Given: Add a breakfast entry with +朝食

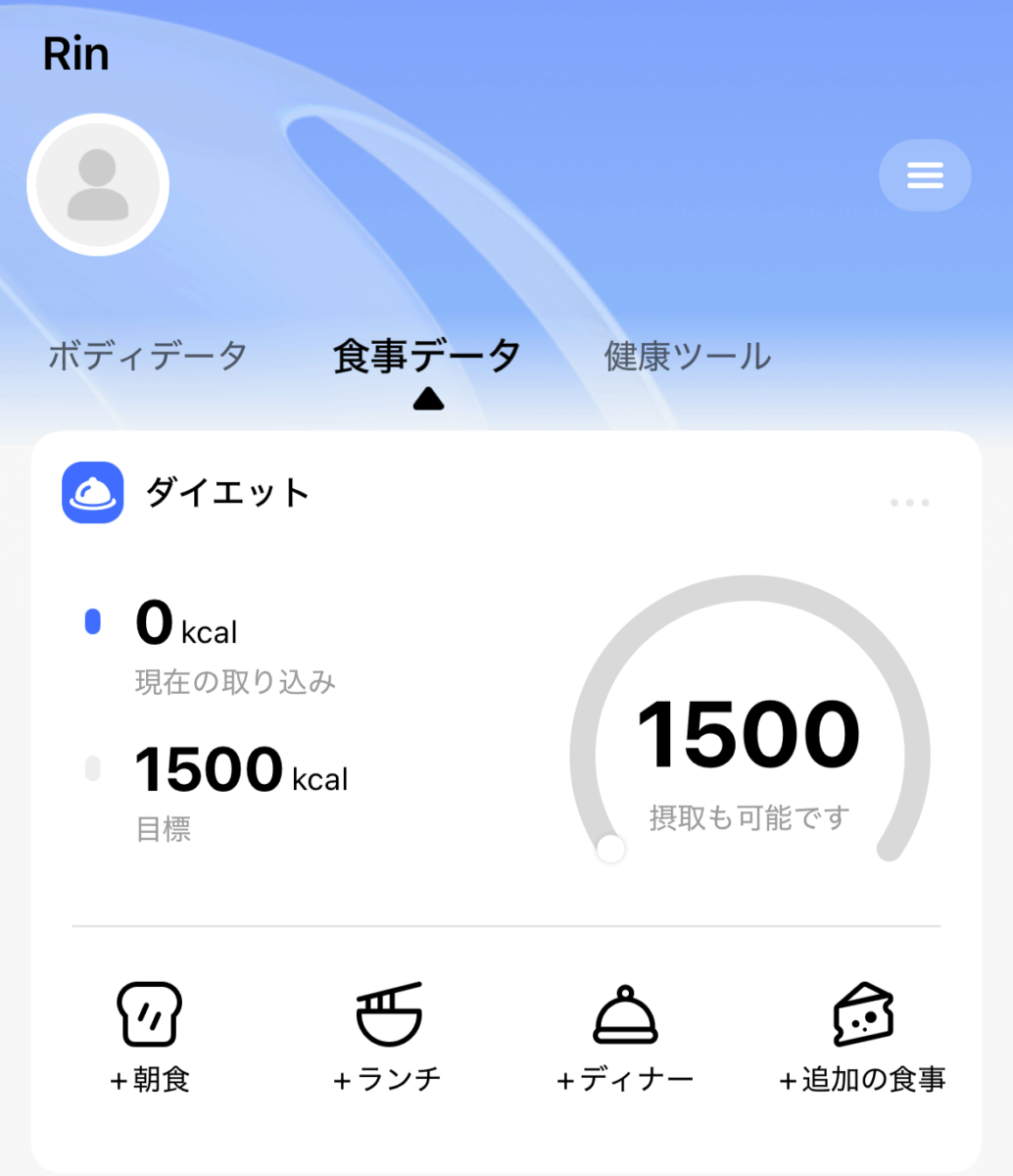Looking at the screenshot, I should (x=149, y=1037).
